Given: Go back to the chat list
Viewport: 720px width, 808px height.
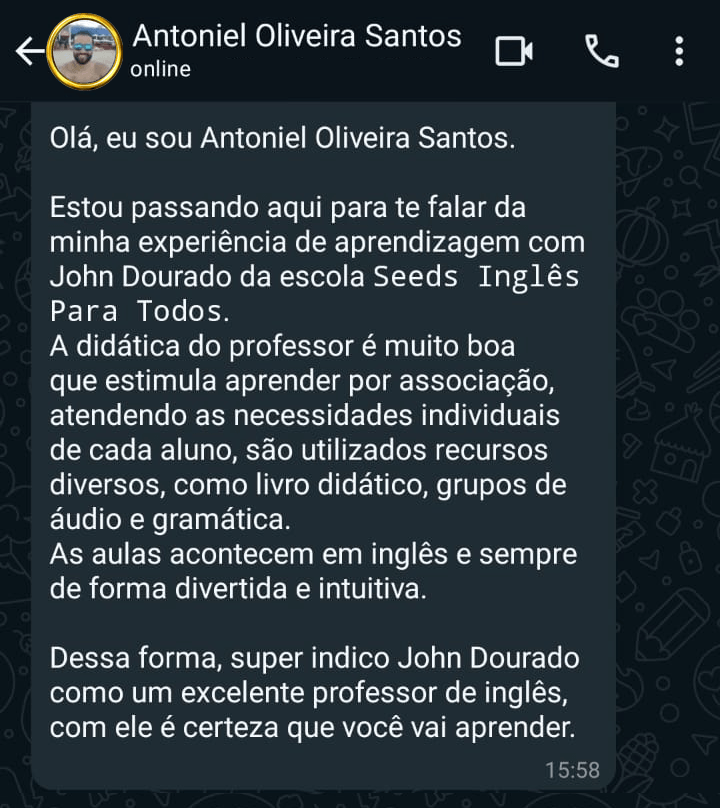Looking at the screenshot, I should (28, 51).
